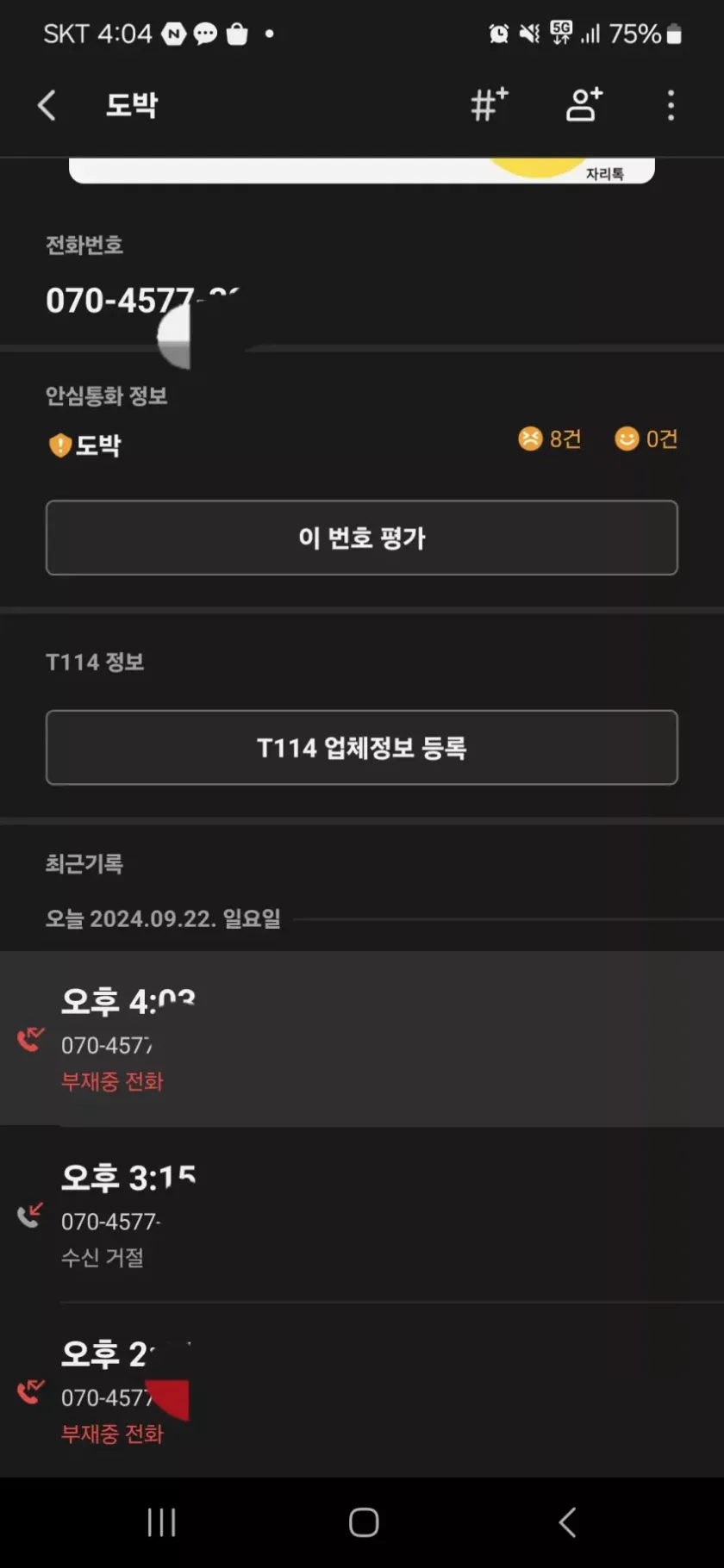
Task: Open the 오후 3:15 수신 거절 call record
Action: (x=362, y=1215)
